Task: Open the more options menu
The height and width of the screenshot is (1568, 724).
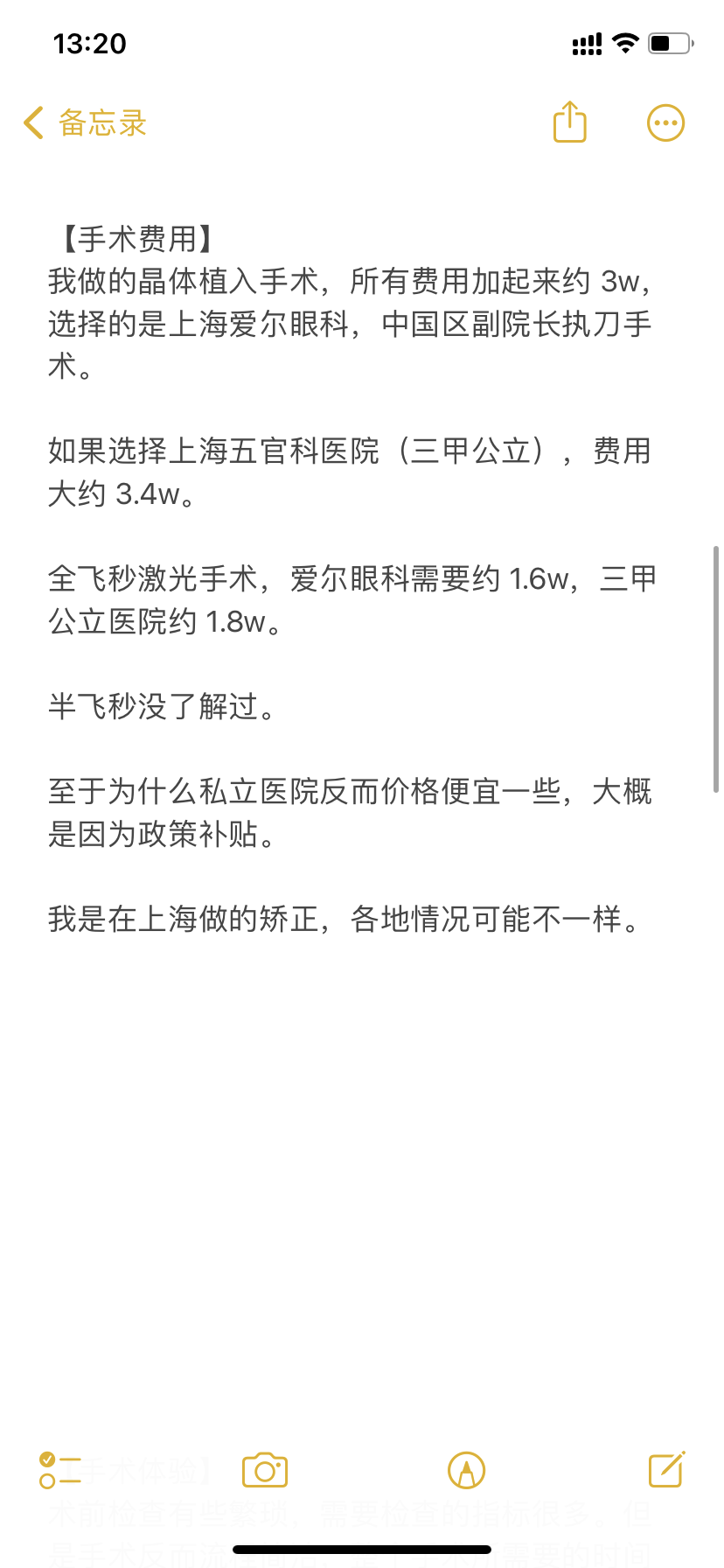Action: click(665, 123)
